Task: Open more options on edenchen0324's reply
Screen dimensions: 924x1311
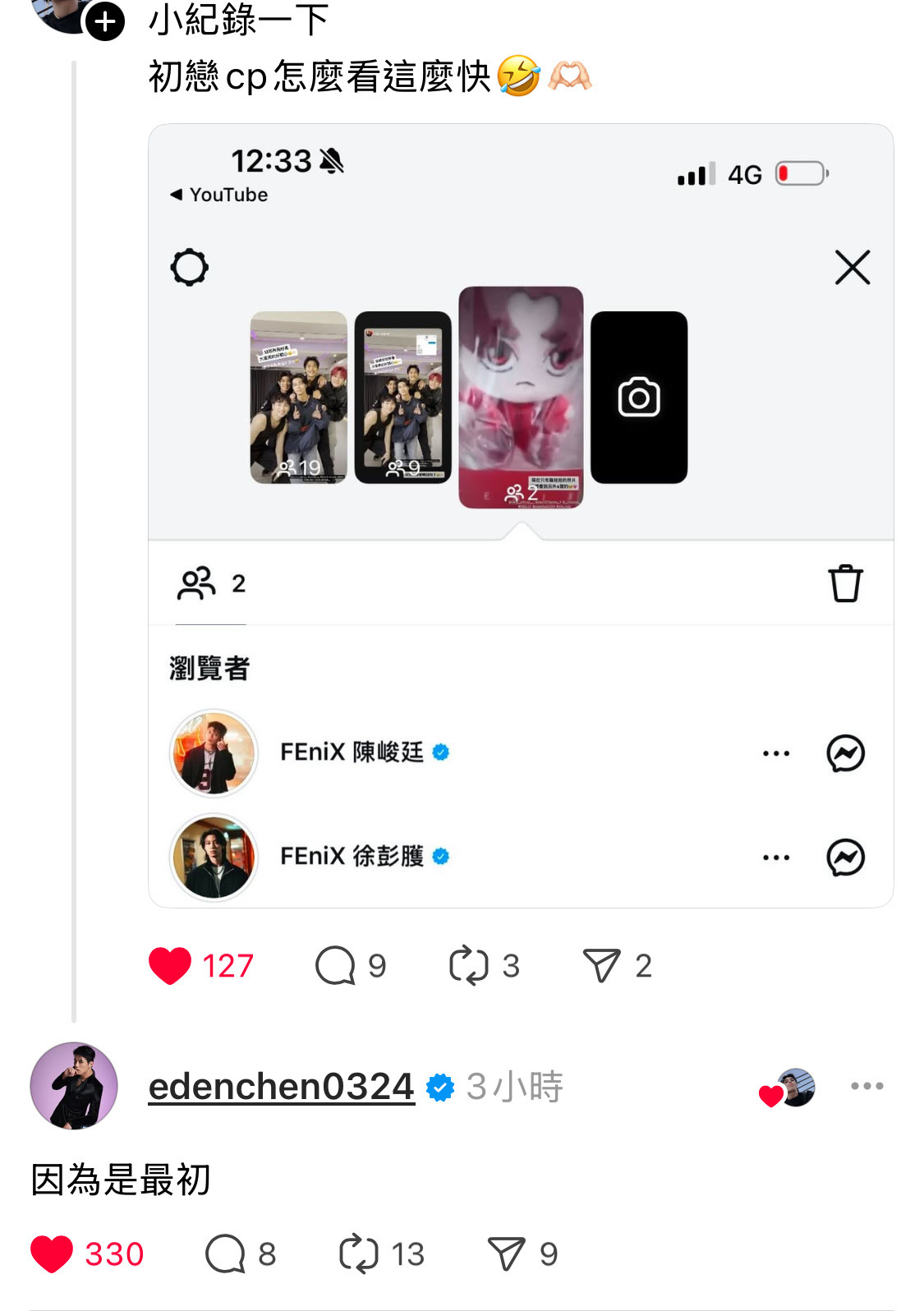Action: 867,1086
